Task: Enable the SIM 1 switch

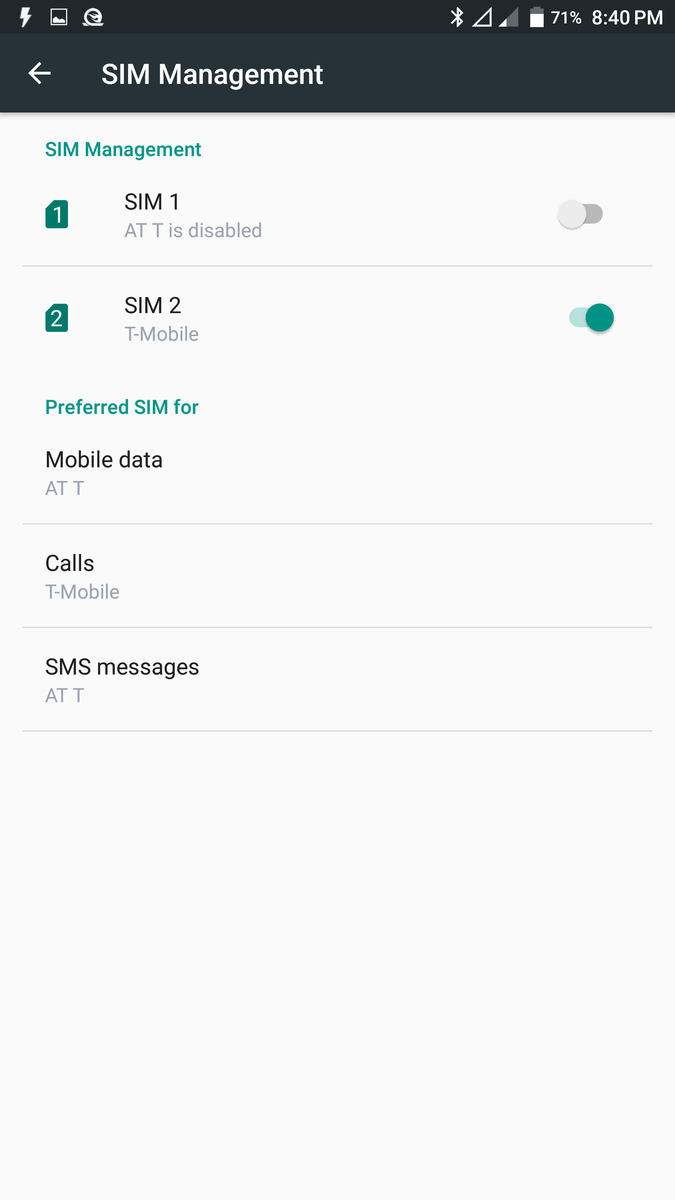Action: coord(581,214)
